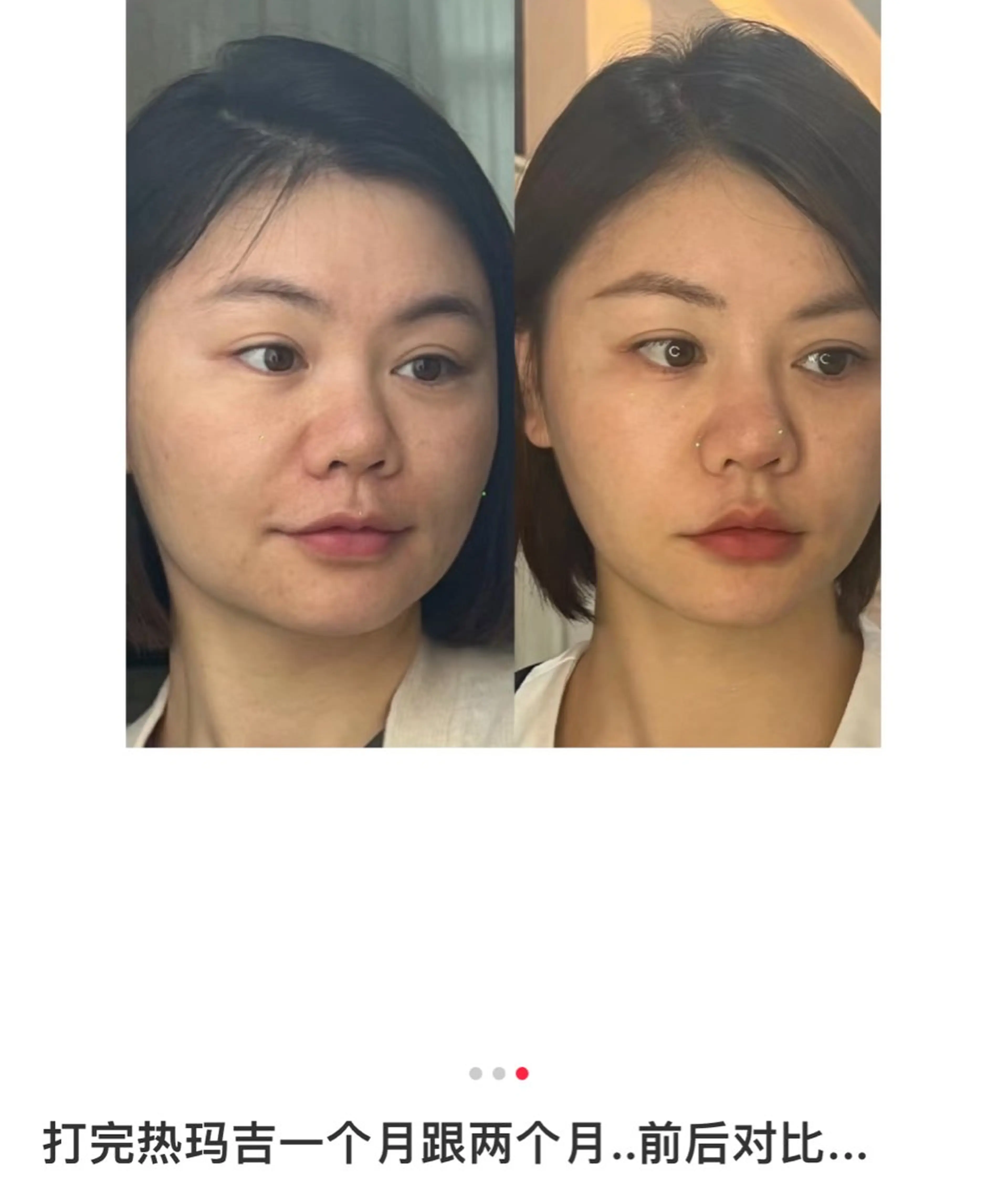Open the before-after comparison photo fullscreen
The height and width of the screenshot is (1179, 1008).
point(503,373)
